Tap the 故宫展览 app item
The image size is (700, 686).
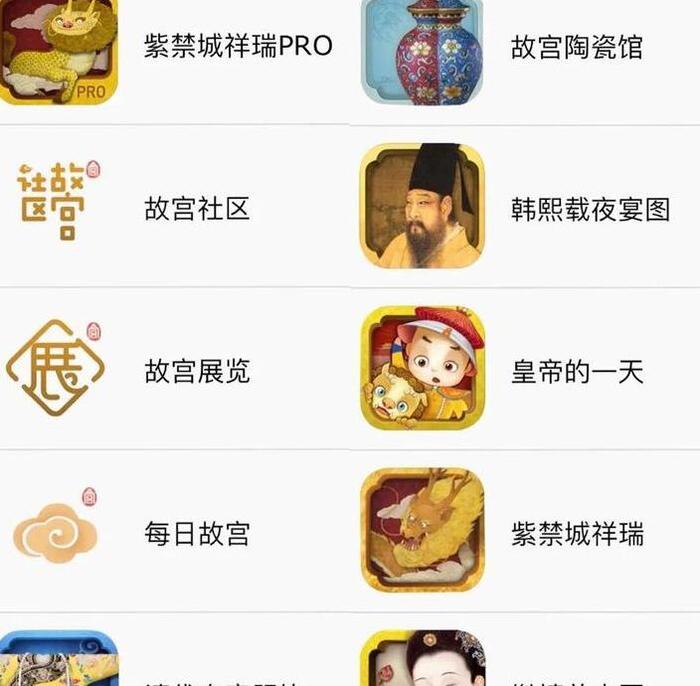click(197, 372)
